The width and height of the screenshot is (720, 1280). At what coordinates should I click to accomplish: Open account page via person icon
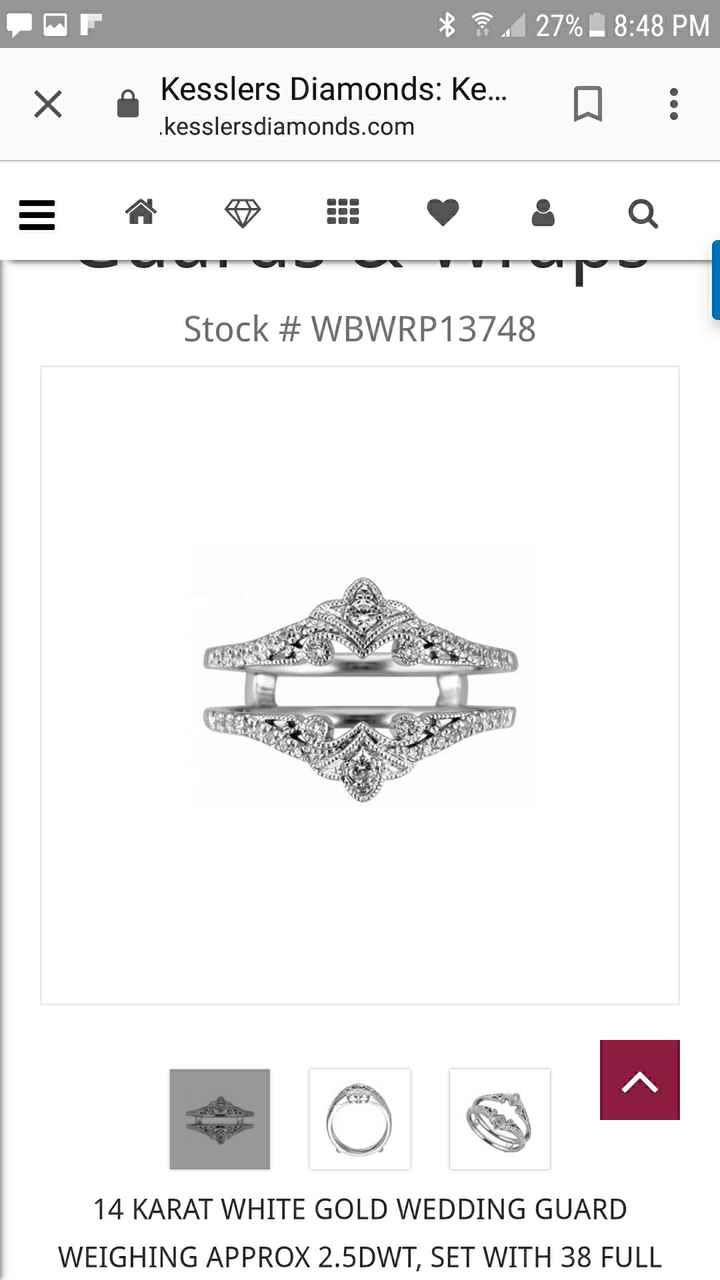(543, 212)
